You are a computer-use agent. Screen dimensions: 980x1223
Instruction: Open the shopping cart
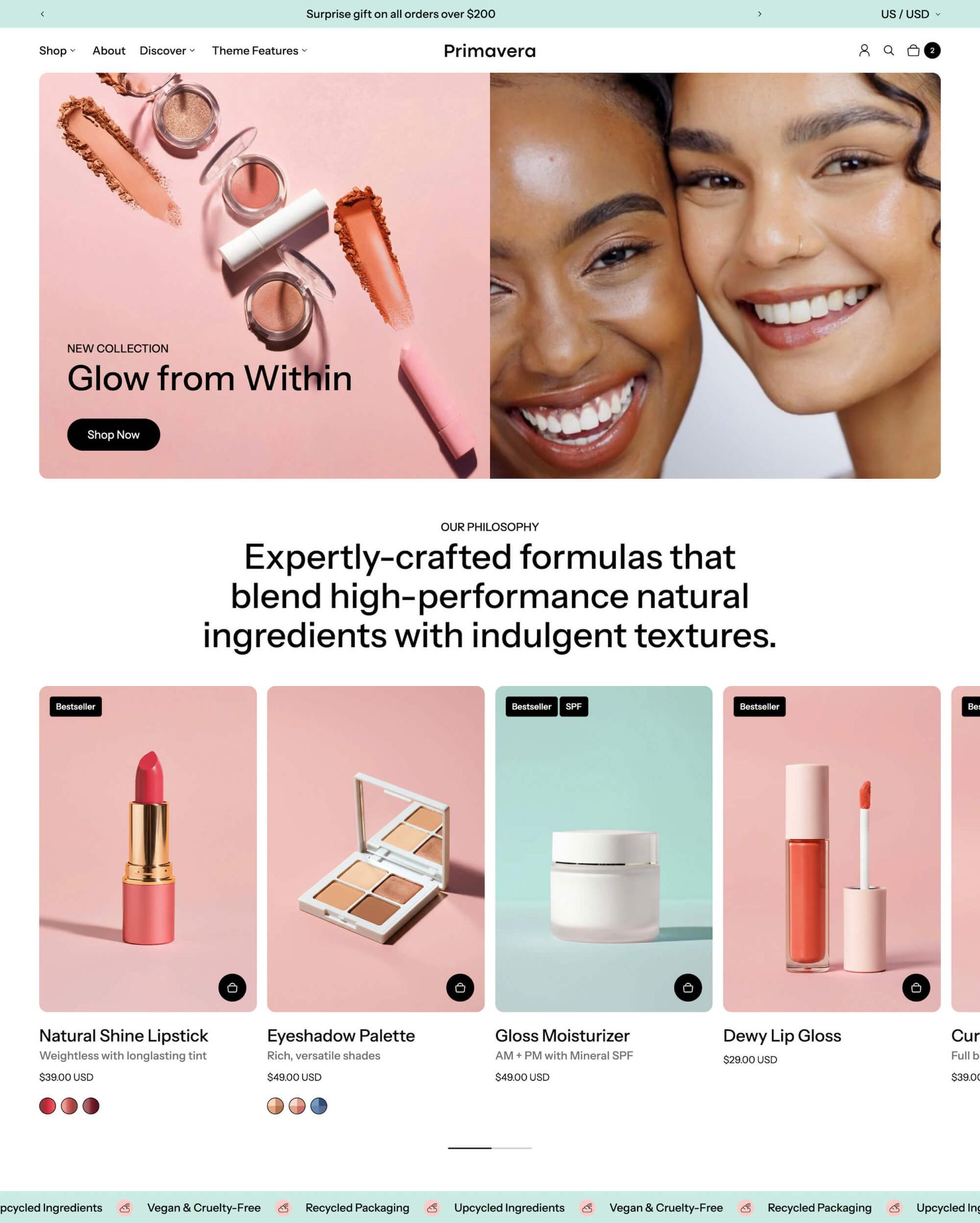coord(914,51)
